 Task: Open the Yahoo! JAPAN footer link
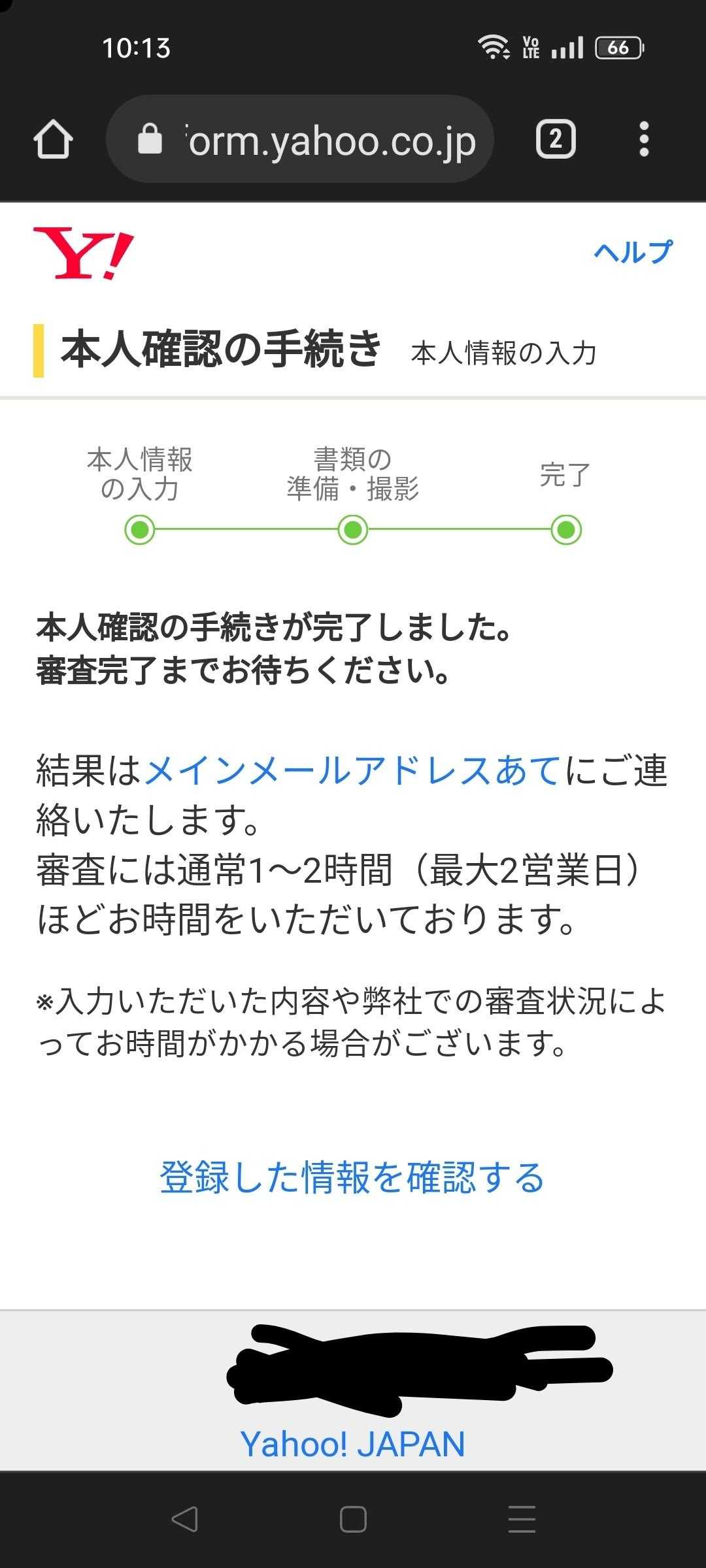tap(352, 1444)
